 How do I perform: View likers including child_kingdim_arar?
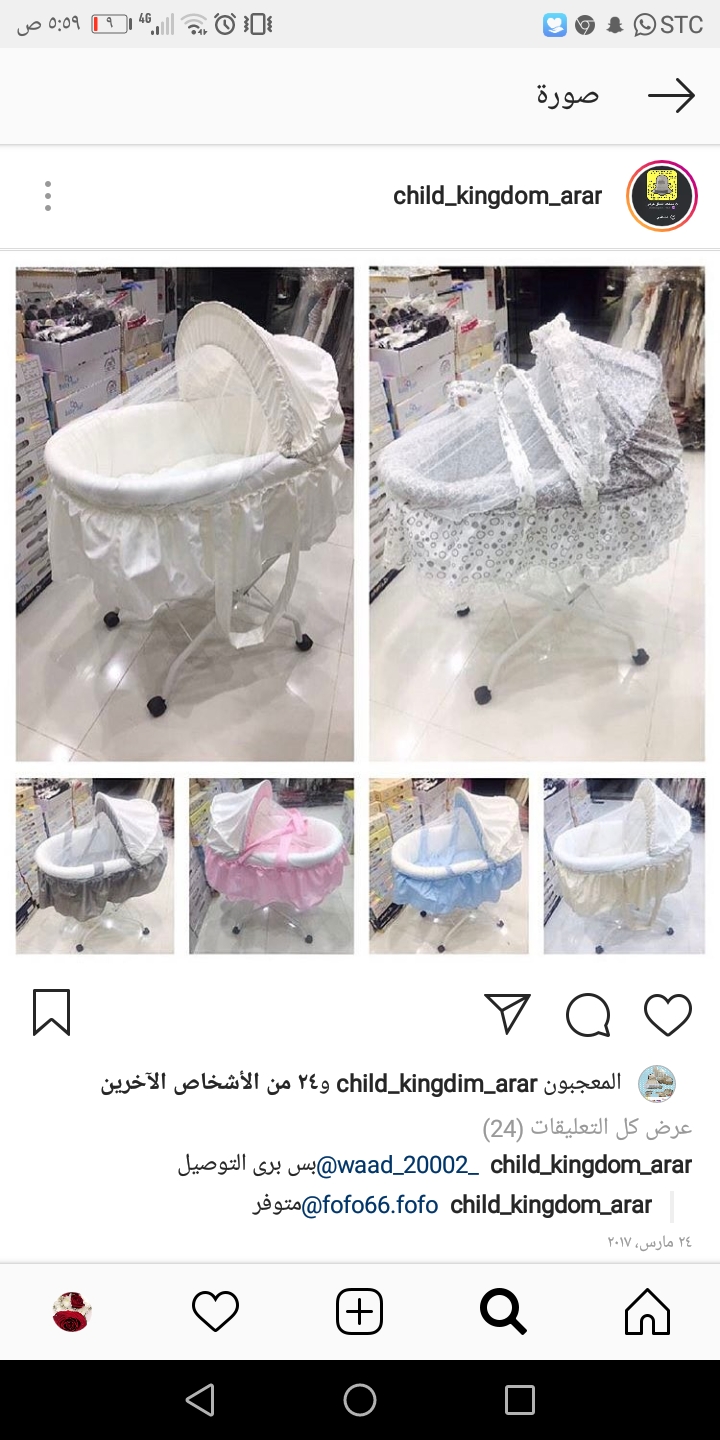pos(360,1083)
